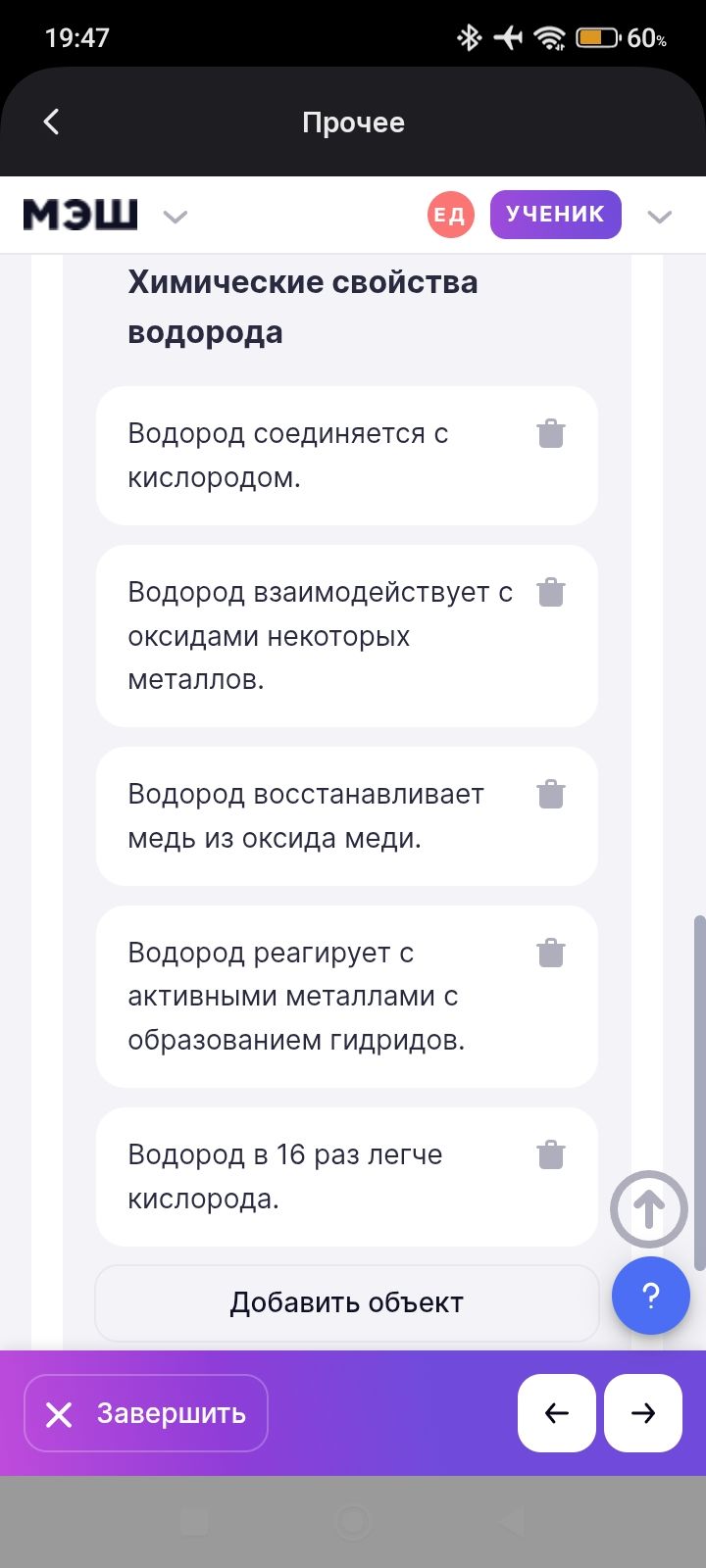Open the ЕД profile avatar

click(x=450, y=215)
